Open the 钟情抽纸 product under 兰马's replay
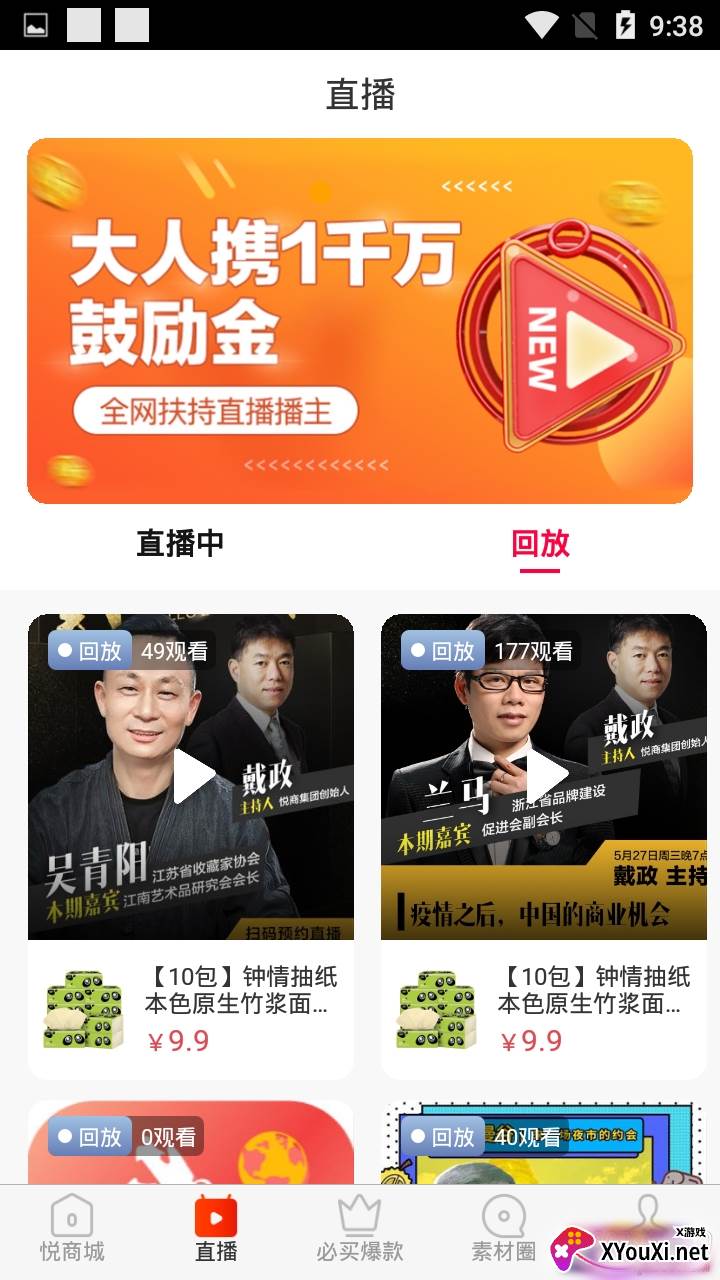 pos(544,1009)
